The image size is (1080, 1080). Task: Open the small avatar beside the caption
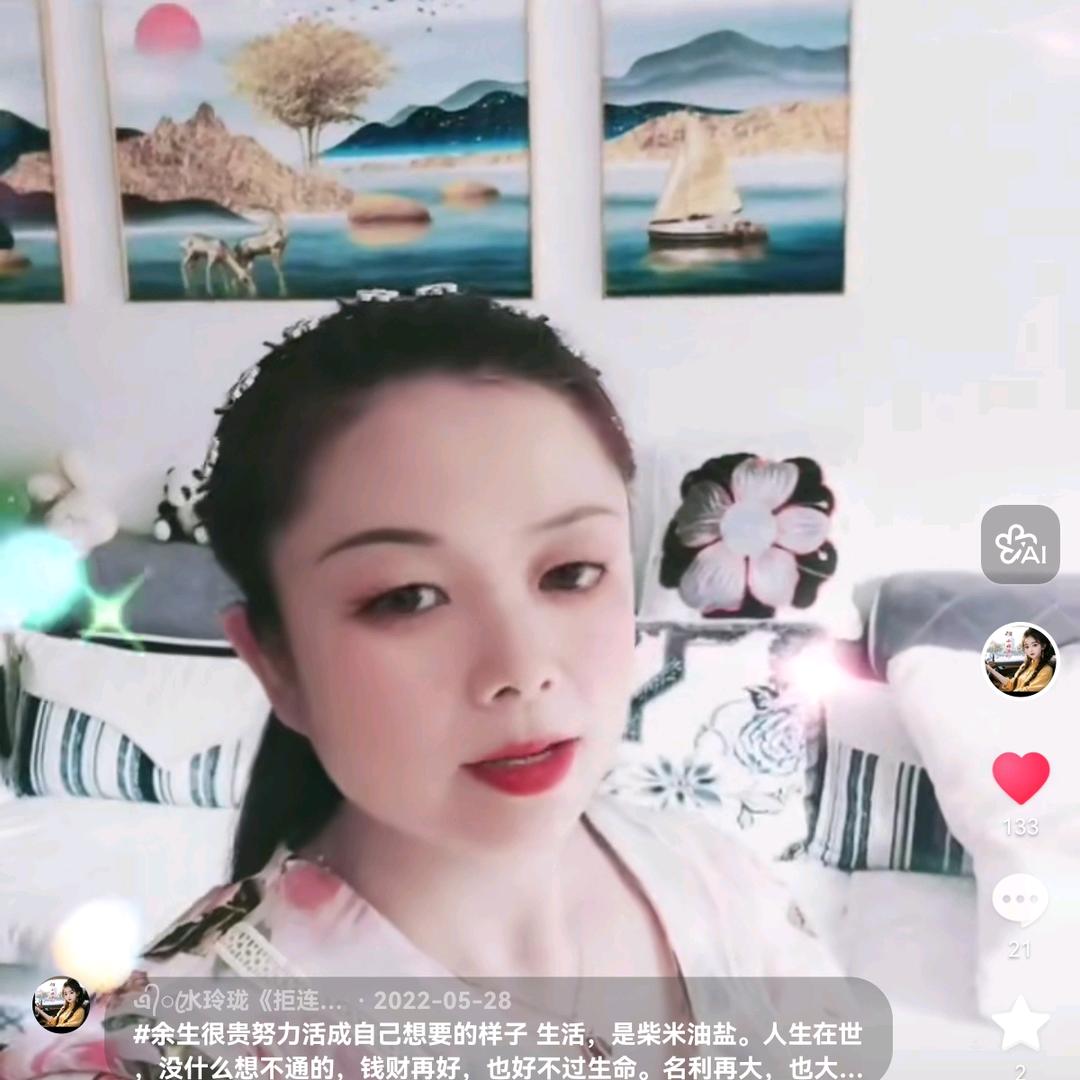pos(61,1004)
